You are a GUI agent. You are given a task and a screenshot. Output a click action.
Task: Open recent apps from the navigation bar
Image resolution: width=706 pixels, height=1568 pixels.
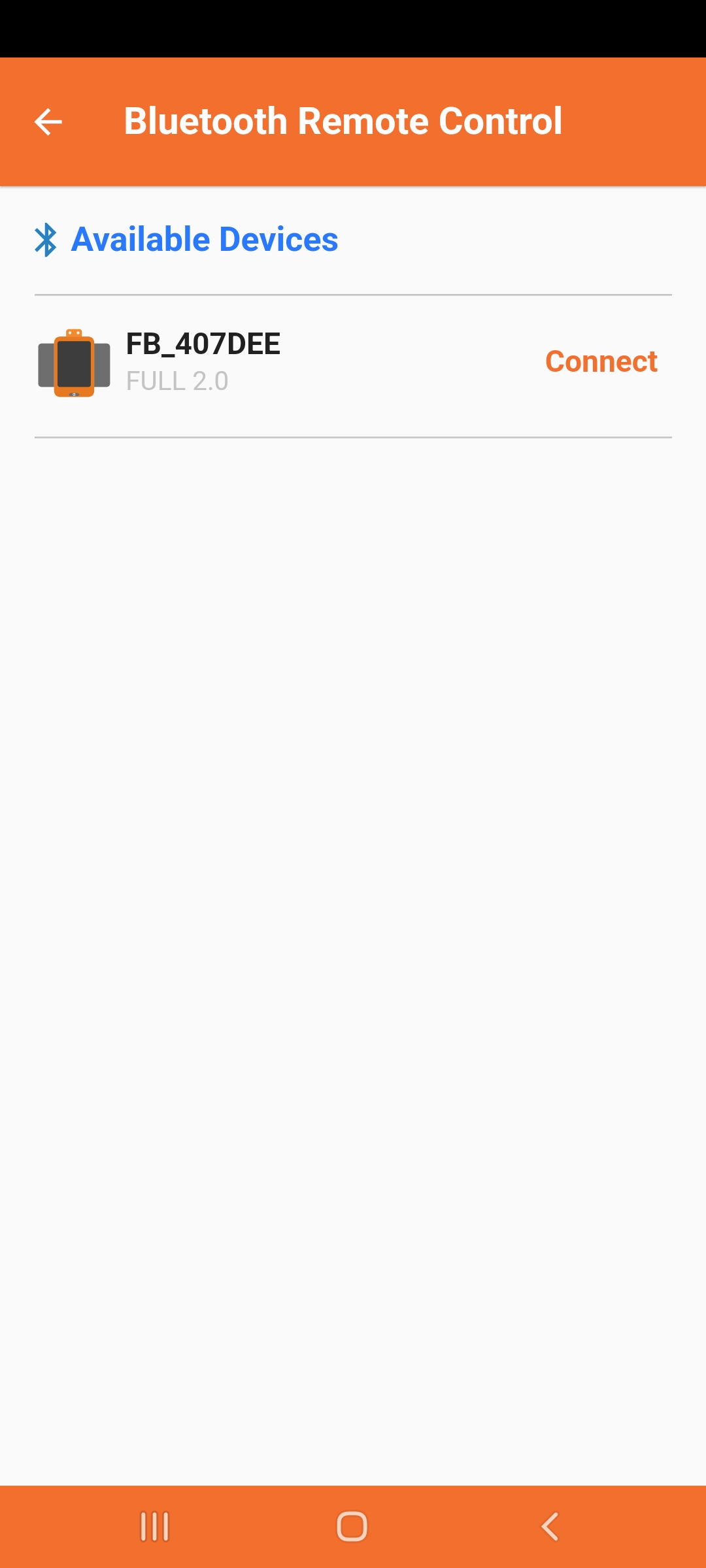click(x=155, y=1527)
